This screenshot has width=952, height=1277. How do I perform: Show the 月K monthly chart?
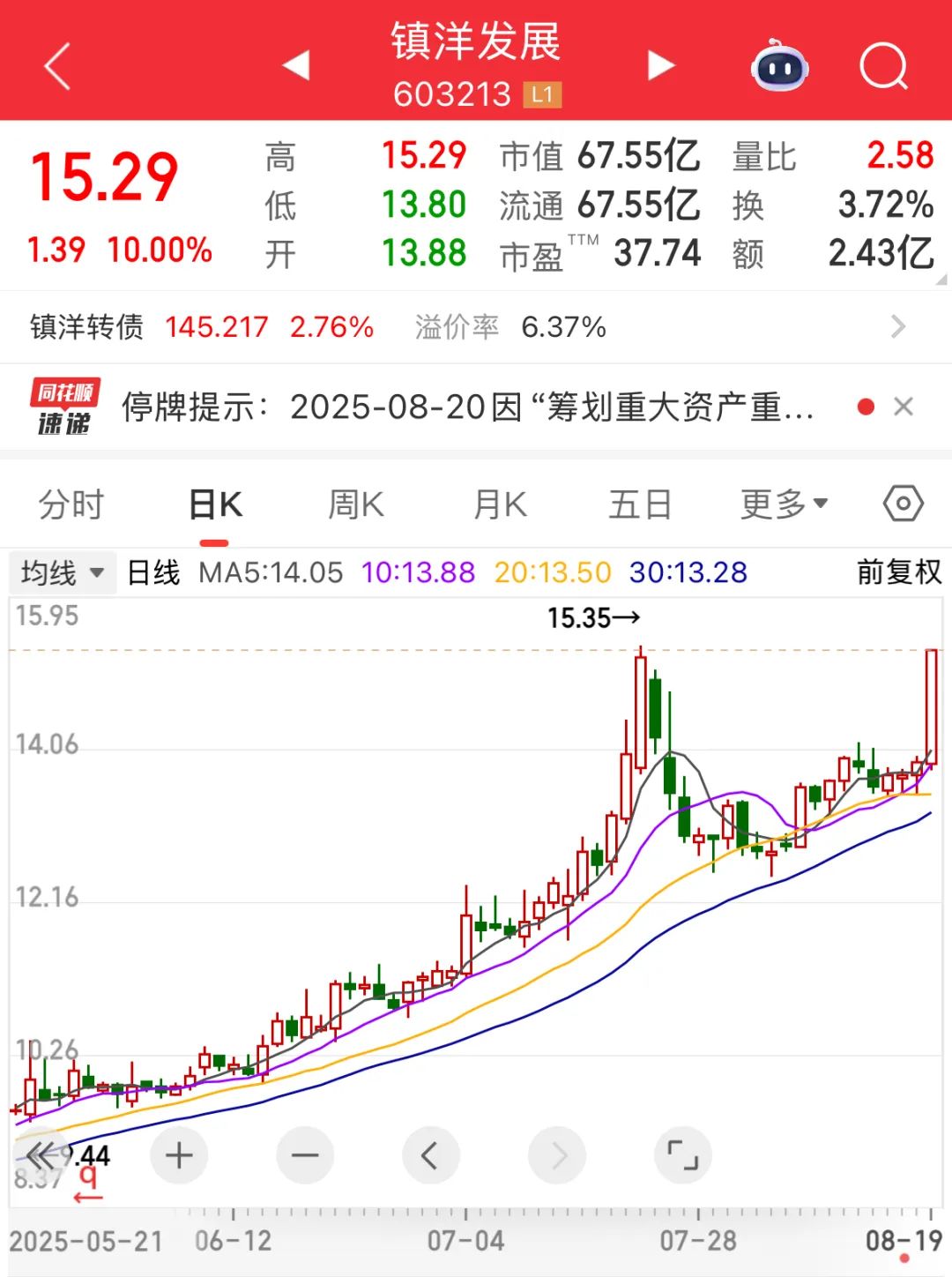pos(500,505)
